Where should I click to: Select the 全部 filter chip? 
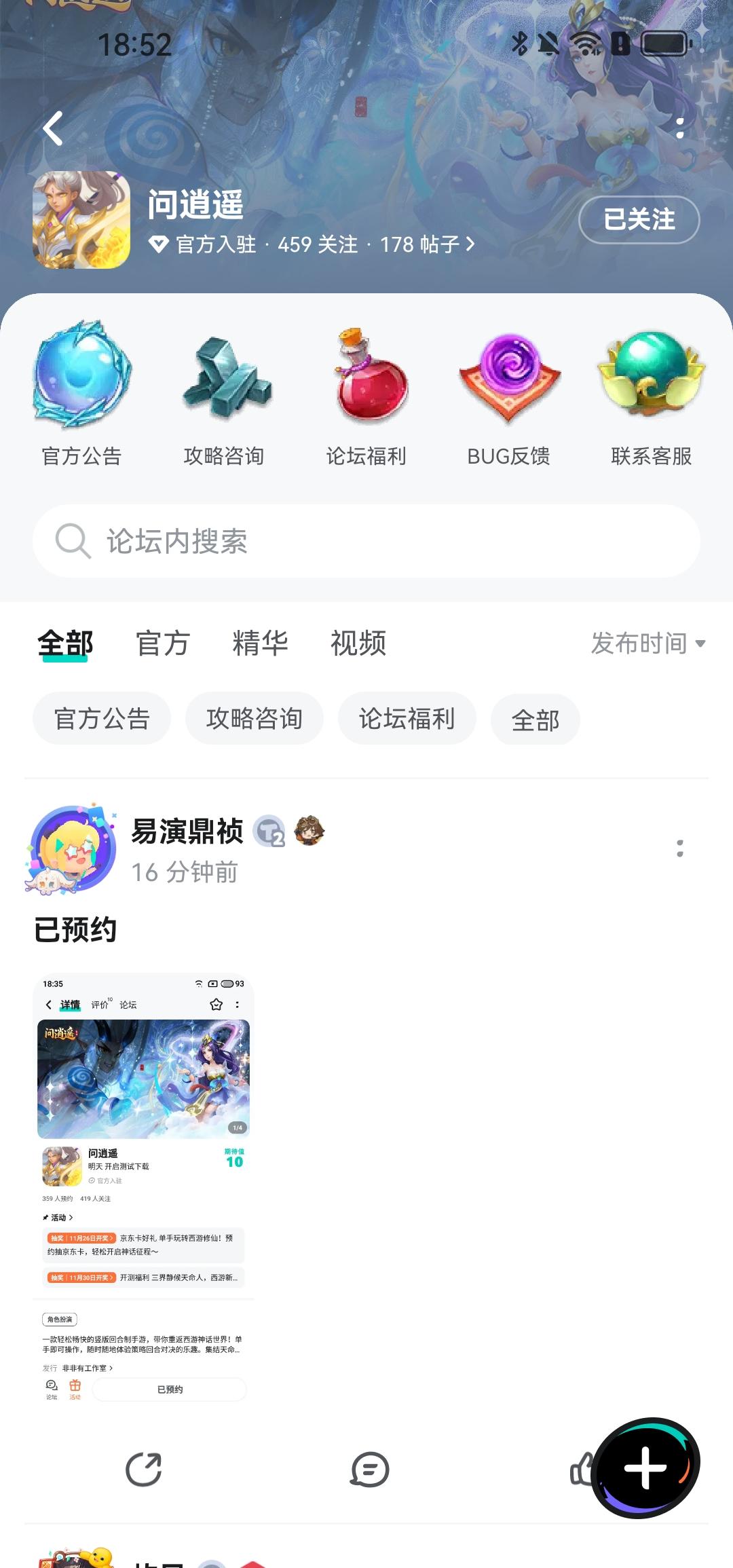(x=535, y=719)
